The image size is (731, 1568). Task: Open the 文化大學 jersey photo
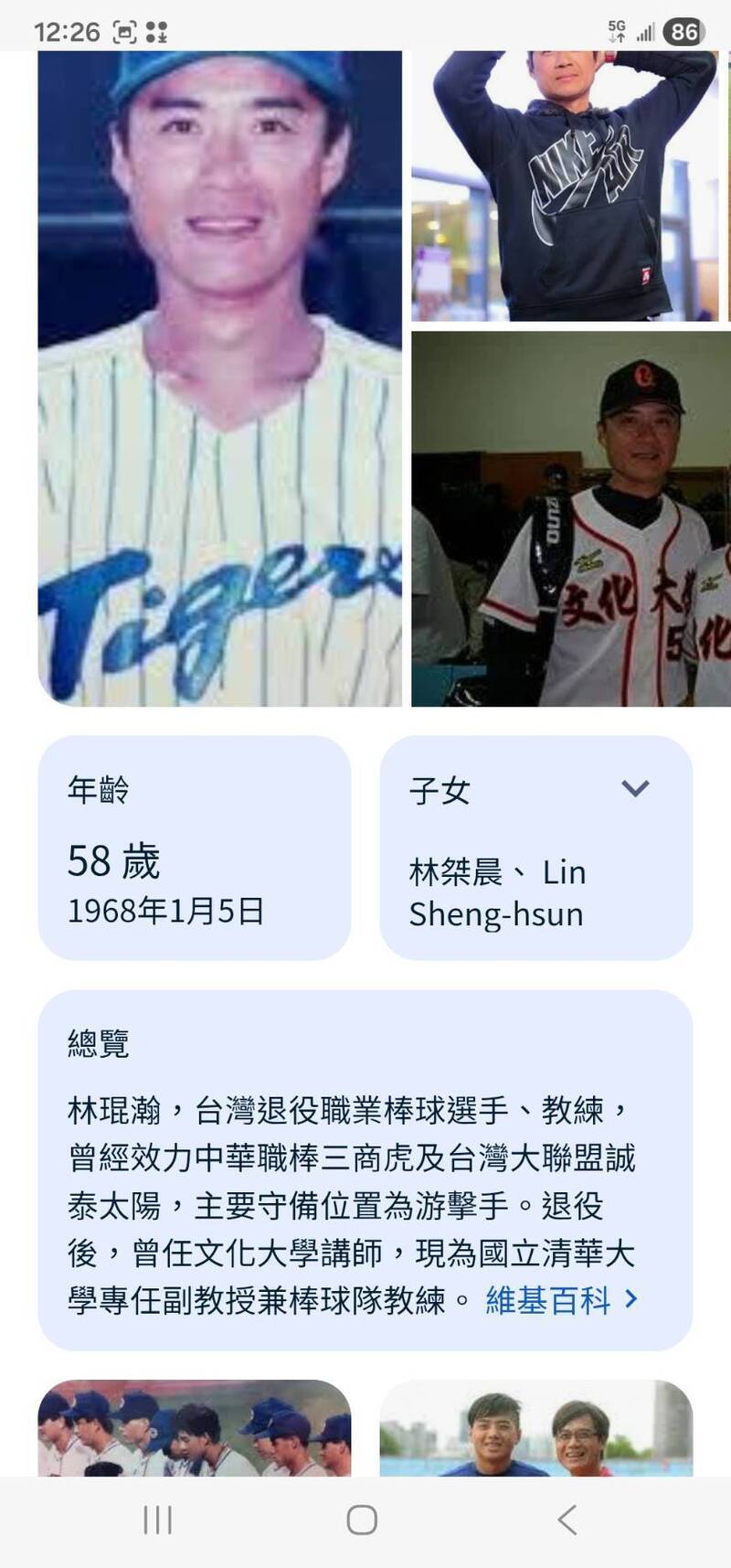(570, 519)
